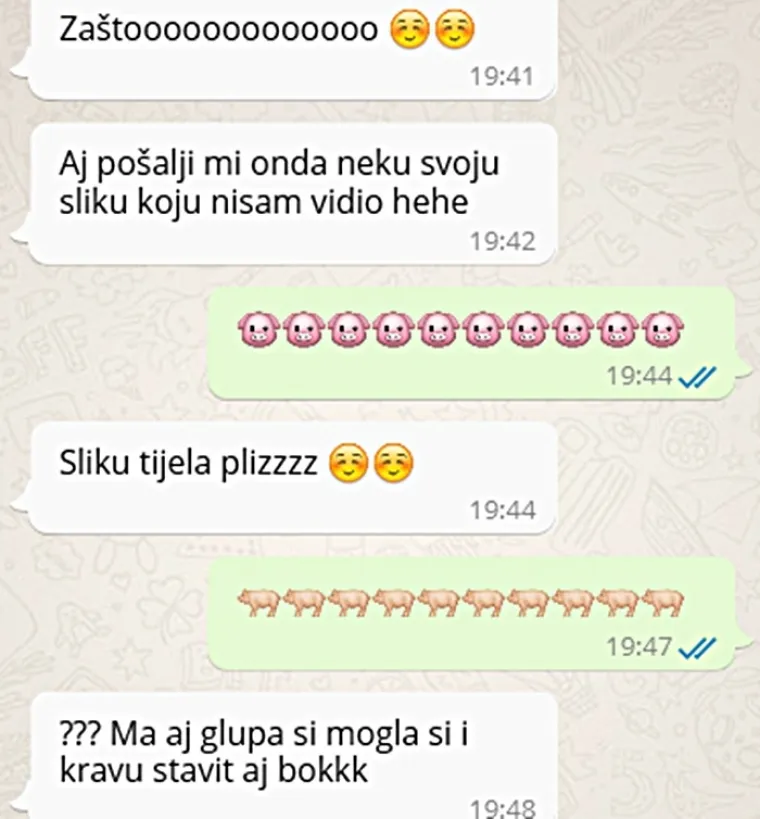
Task: Select the blue read receipt at 19:47
Action: tap(697, 647)
